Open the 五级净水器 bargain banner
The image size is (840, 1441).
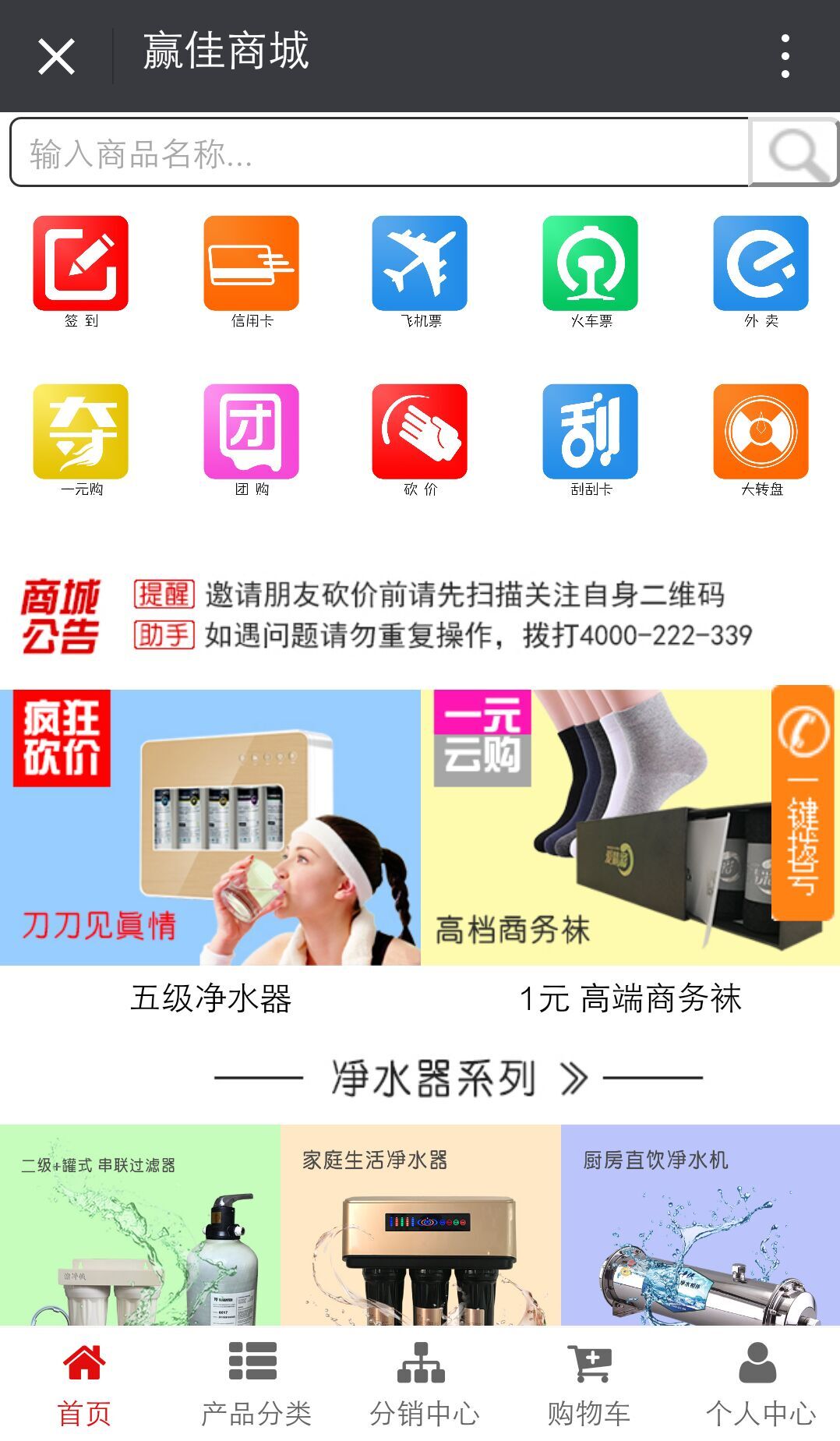(x=210, y=828)
